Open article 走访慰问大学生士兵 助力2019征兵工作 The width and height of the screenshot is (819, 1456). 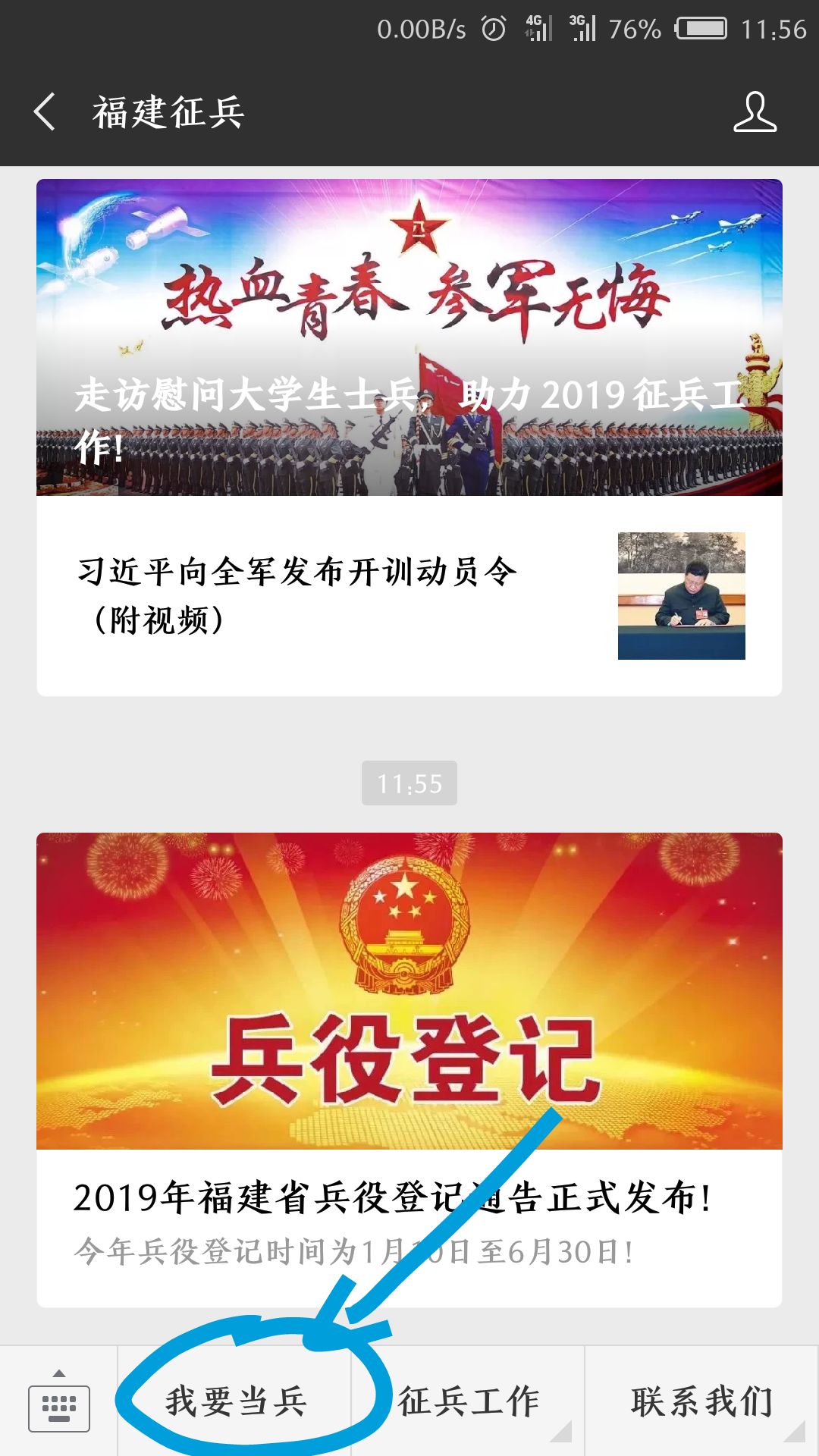tap(409, 337)
